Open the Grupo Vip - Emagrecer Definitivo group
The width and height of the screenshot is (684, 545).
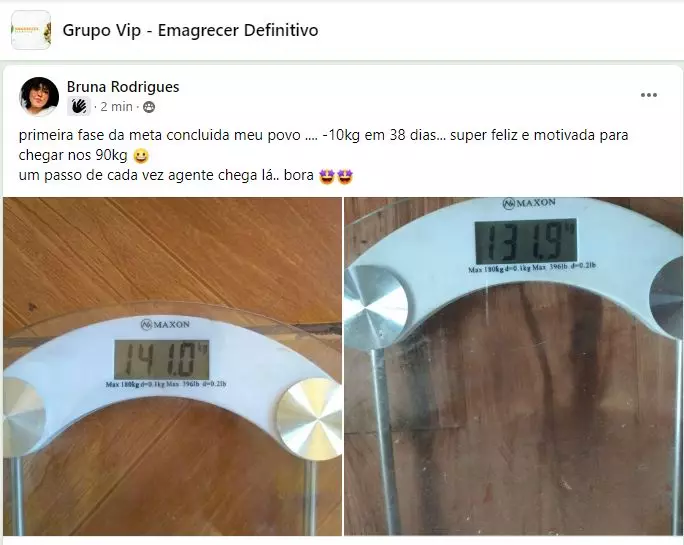click(x=190, y=30)
